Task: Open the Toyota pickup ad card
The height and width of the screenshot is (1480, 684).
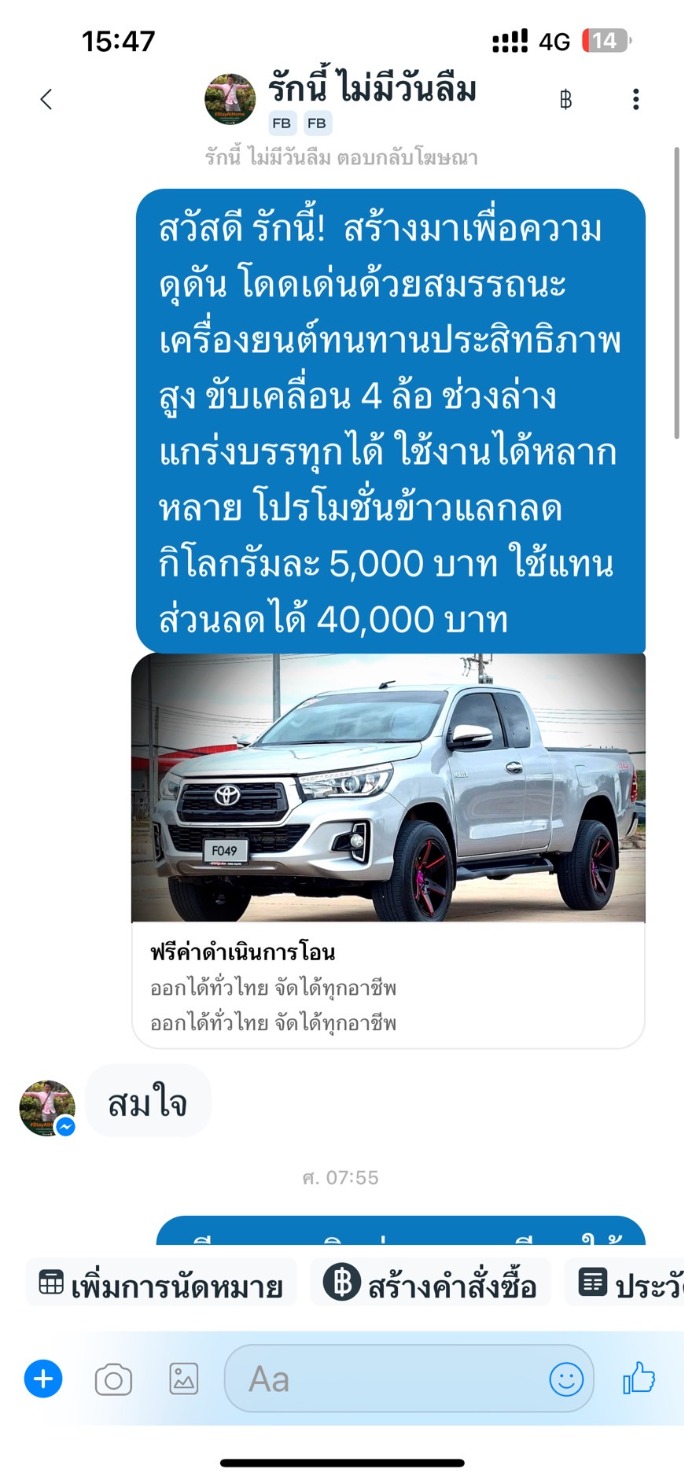Action: pyautogui.click(x=388, y=849)
